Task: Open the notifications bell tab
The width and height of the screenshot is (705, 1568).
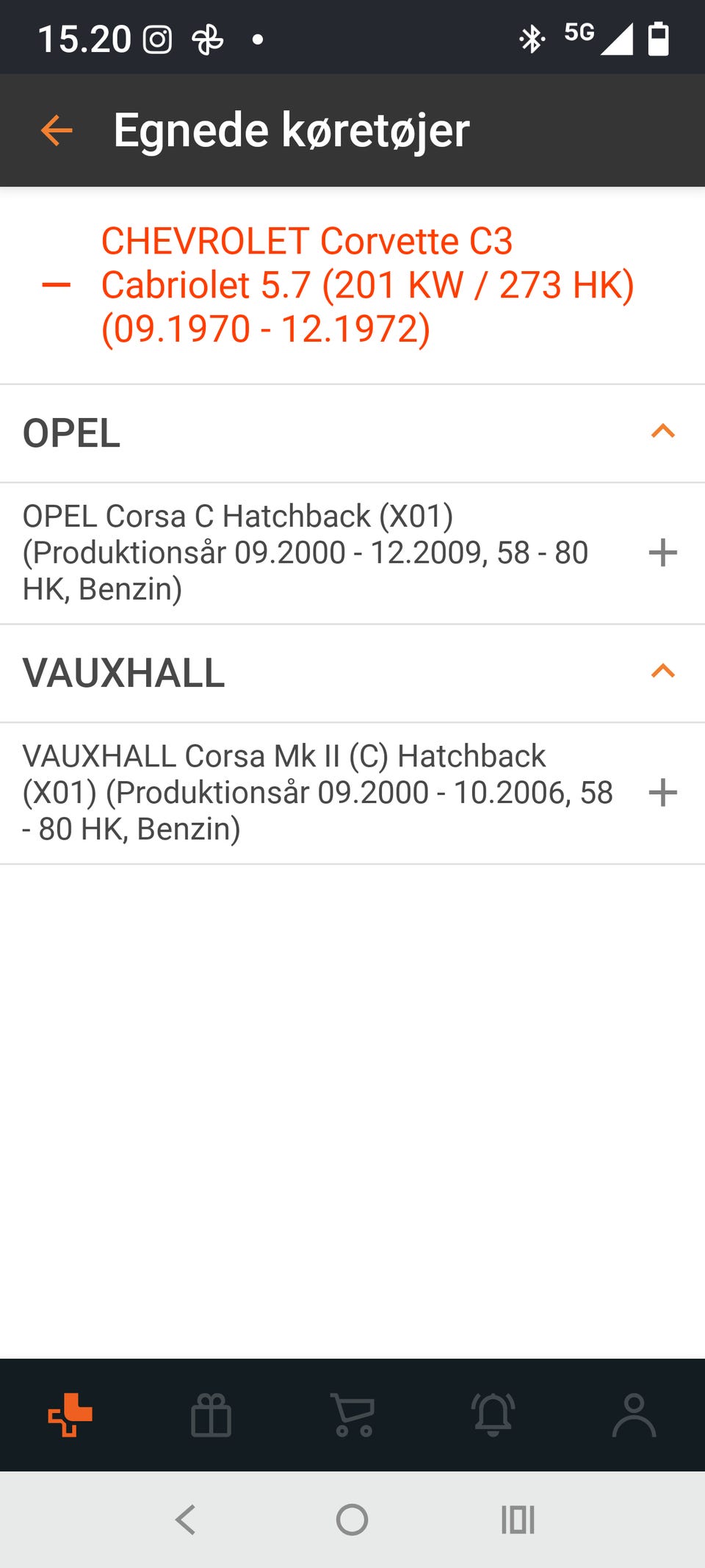Action: coord(493,1414)
